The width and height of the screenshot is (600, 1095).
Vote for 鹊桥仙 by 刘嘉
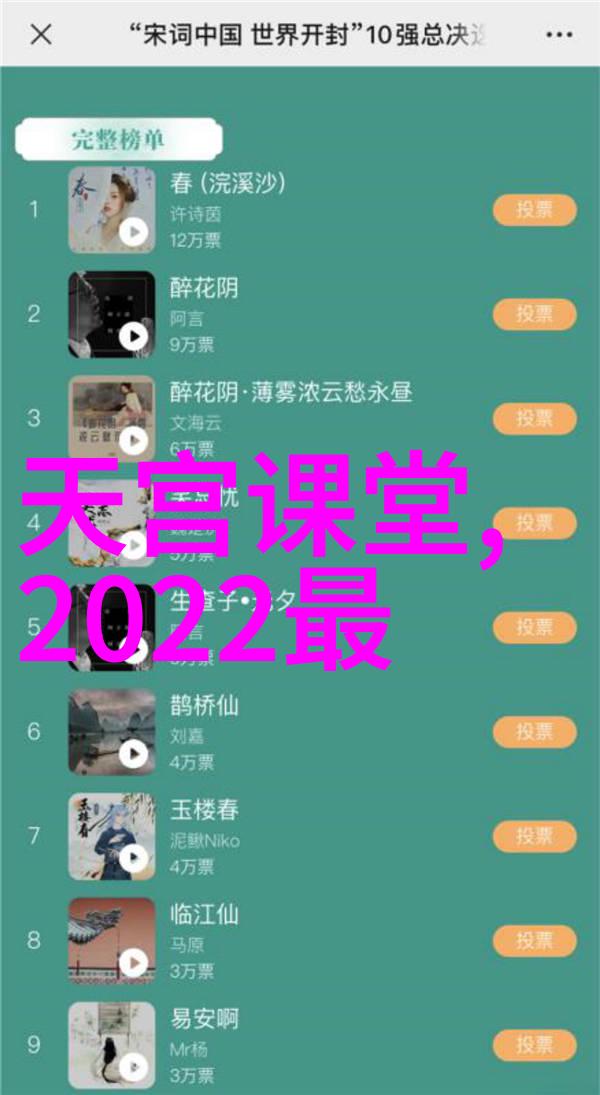pyautogui.click(x=535, y=732)
